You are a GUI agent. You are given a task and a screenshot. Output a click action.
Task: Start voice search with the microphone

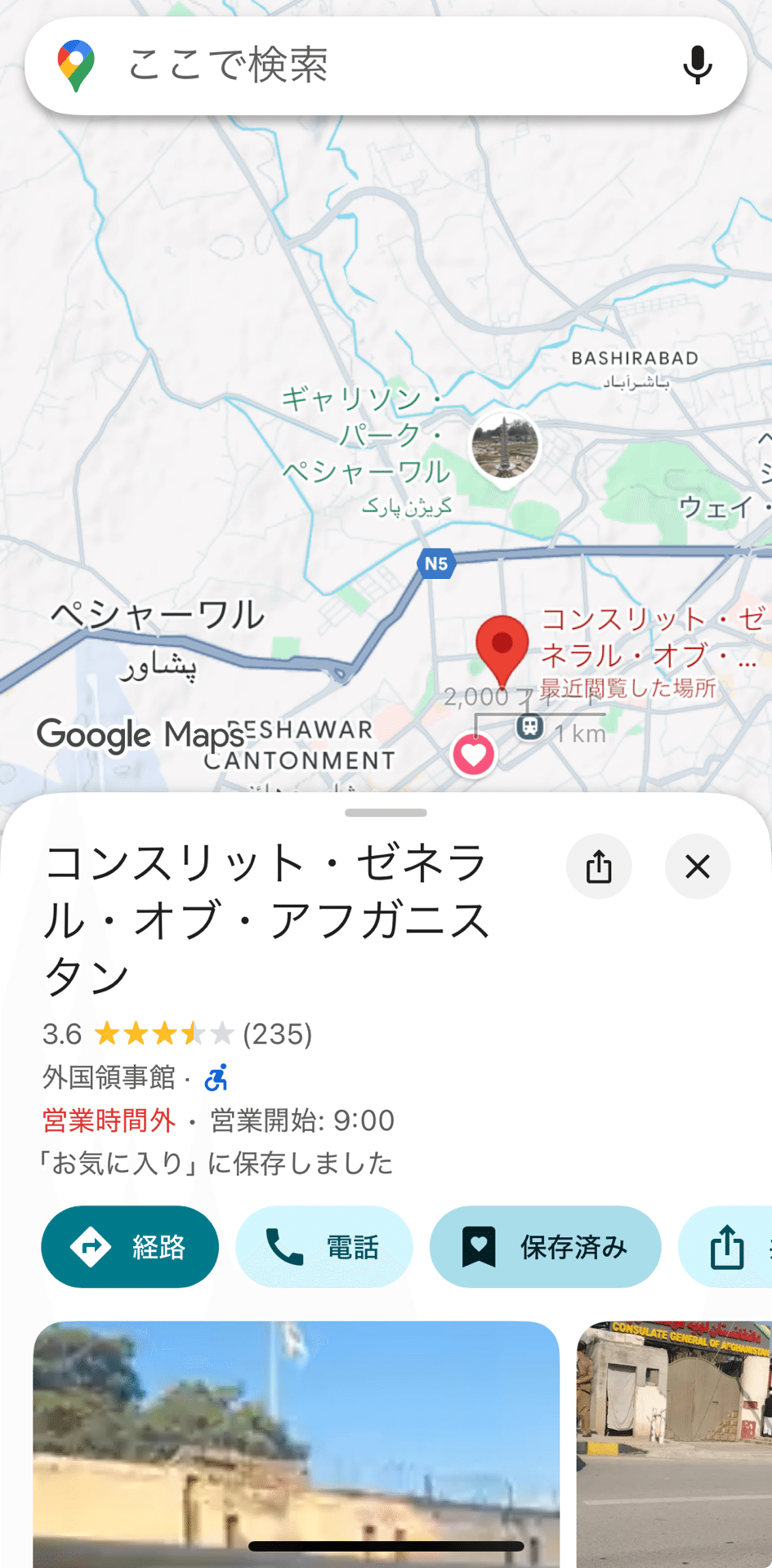tap(697, 65)
